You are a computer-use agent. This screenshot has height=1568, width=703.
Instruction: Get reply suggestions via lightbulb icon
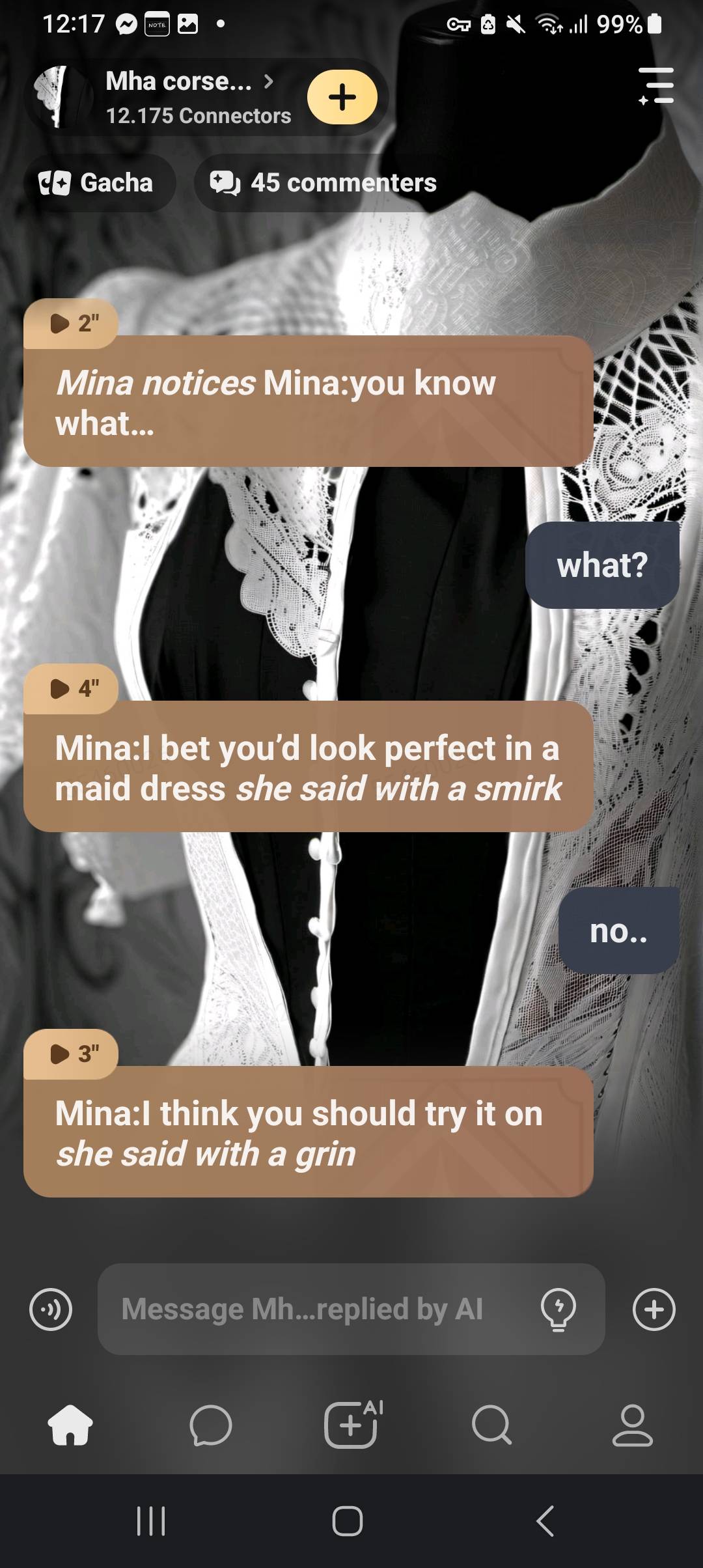[x=558, y=1309]
